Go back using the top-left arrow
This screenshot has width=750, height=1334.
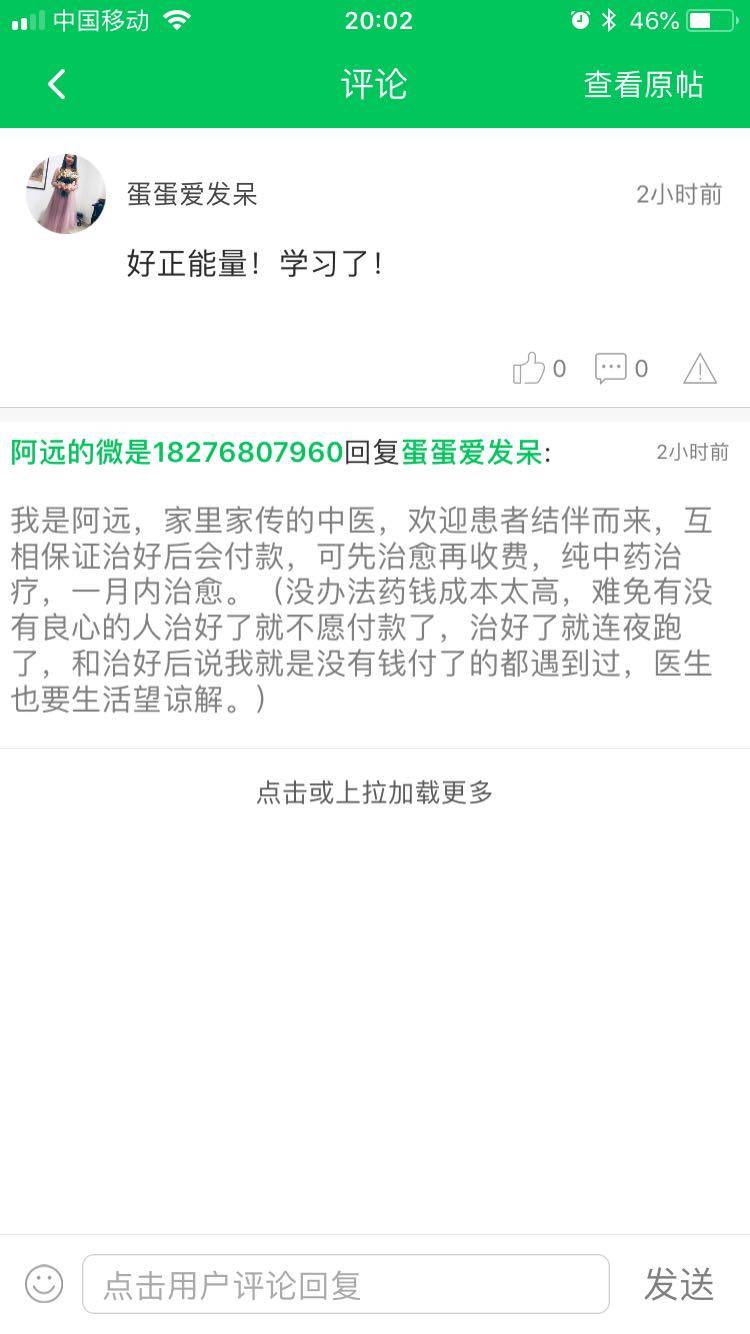(x=57, y=85)
